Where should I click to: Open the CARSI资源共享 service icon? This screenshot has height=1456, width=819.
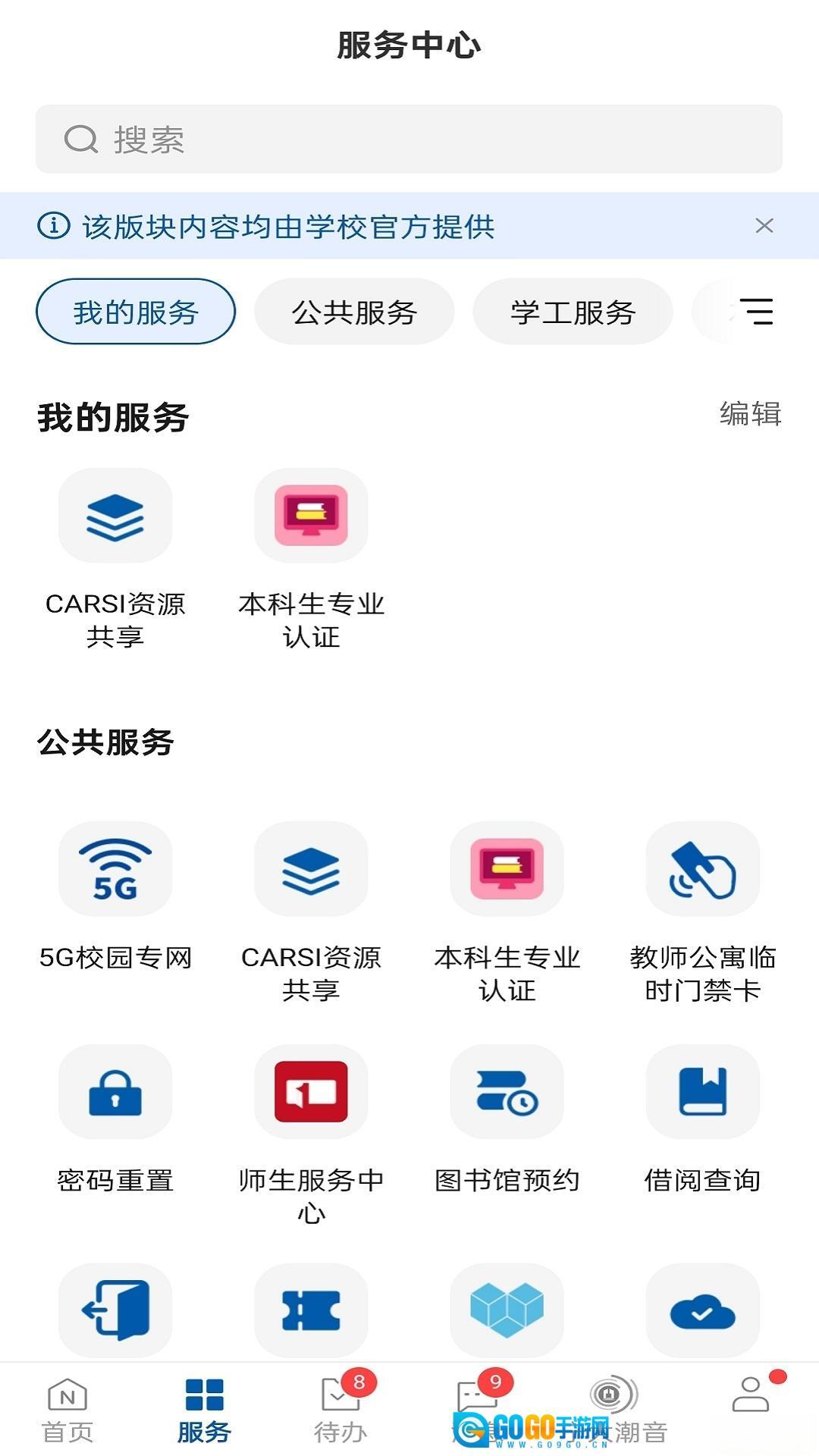coord(115,516)
